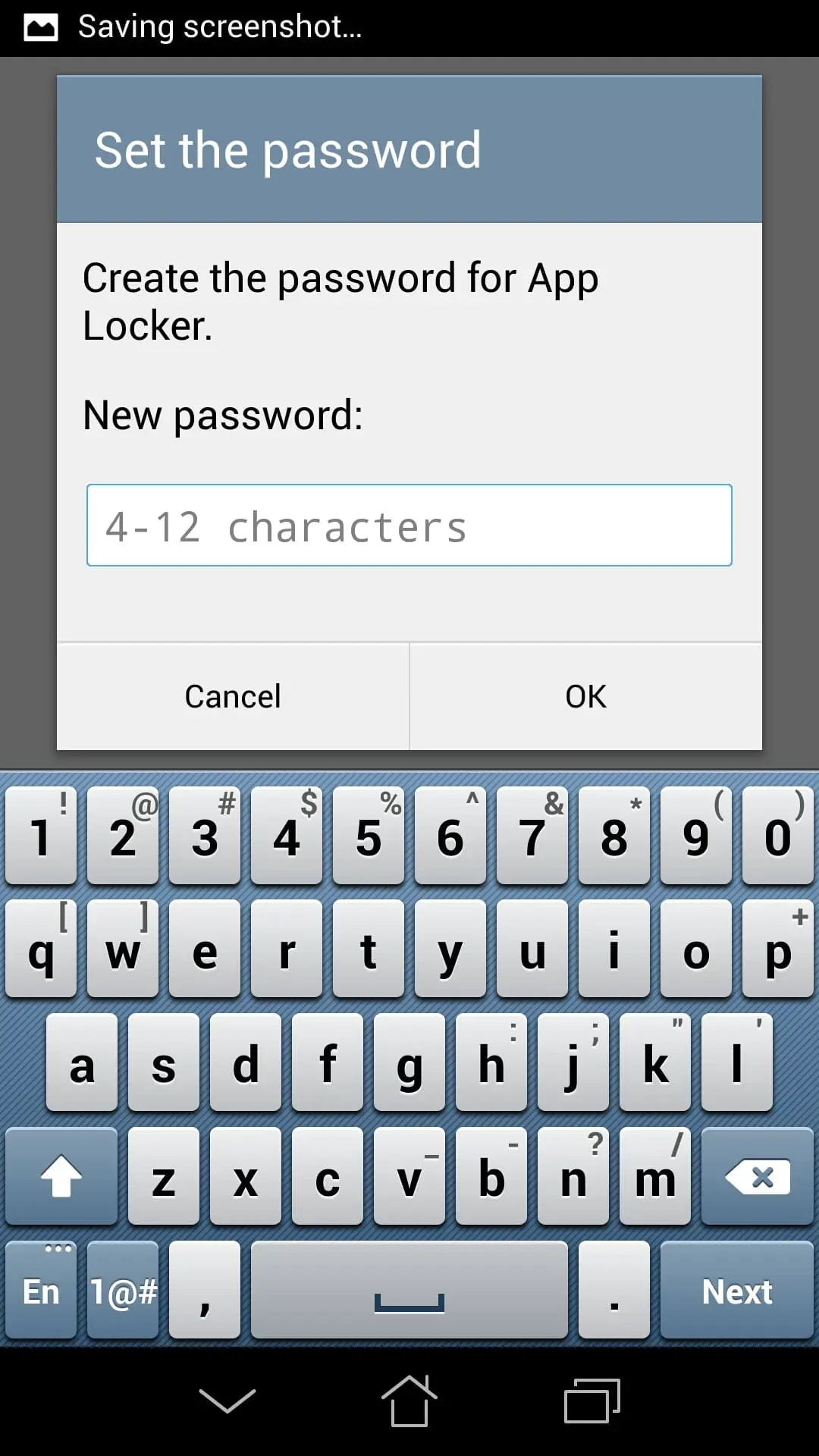Confirm with the OK button
The image size is (819, 1456).
585,696
